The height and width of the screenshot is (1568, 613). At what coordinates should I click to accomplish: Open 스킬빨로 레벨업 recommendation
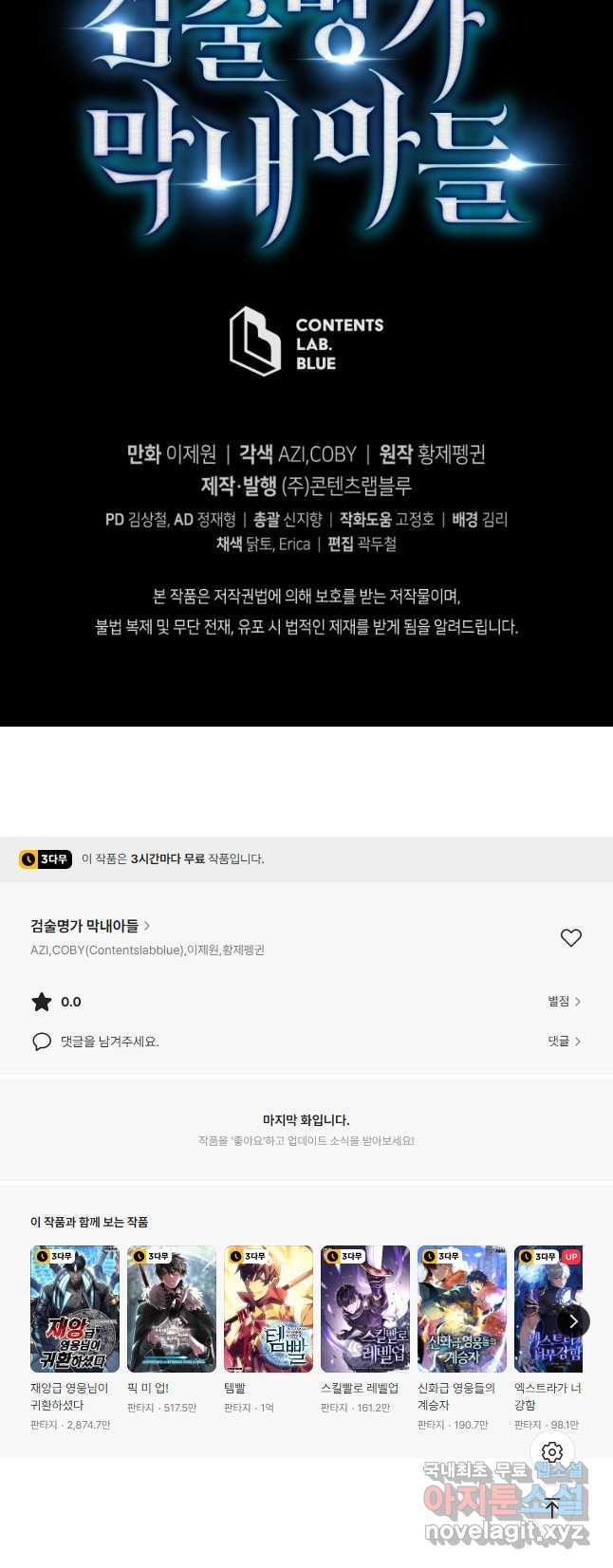pyautogui.click(x=365, y=1309)
